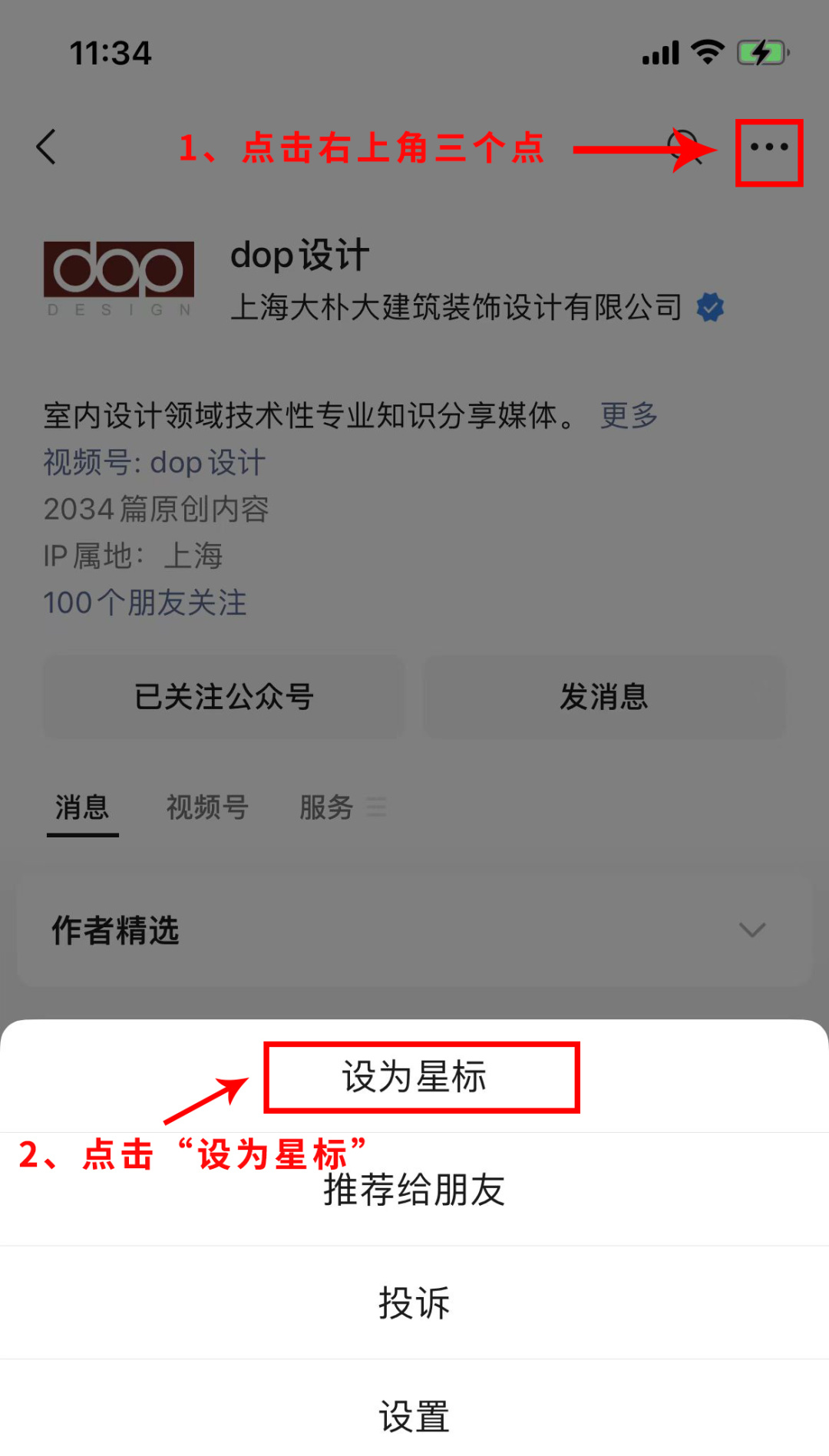Viewport: 829px width, 1456px height.
Task: Open 设置 from the bottom sheet
Action: (x=414, y=1416)
